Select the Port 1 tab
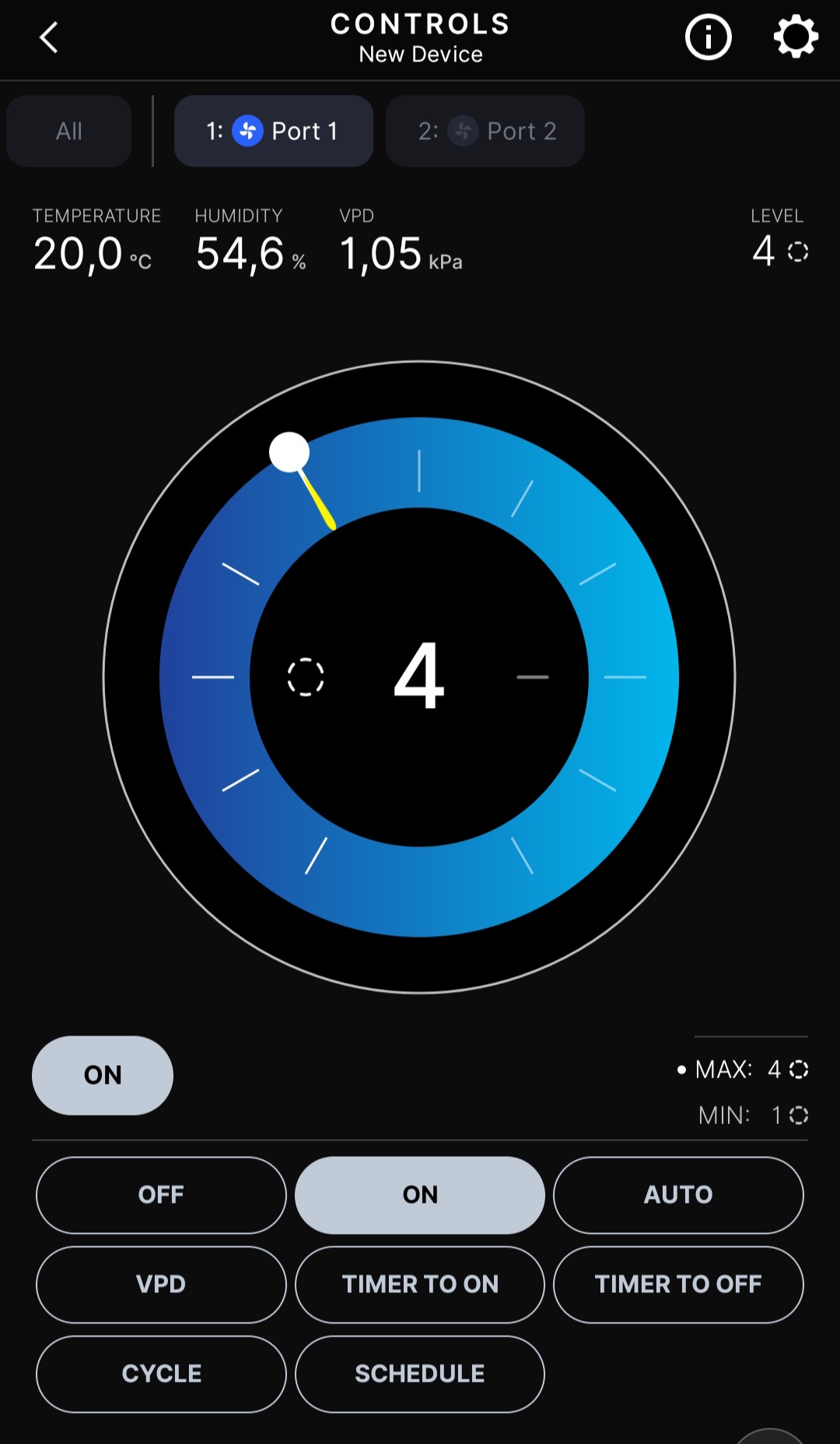Screen dimensions: 840x1444 (x=274, y=131)
